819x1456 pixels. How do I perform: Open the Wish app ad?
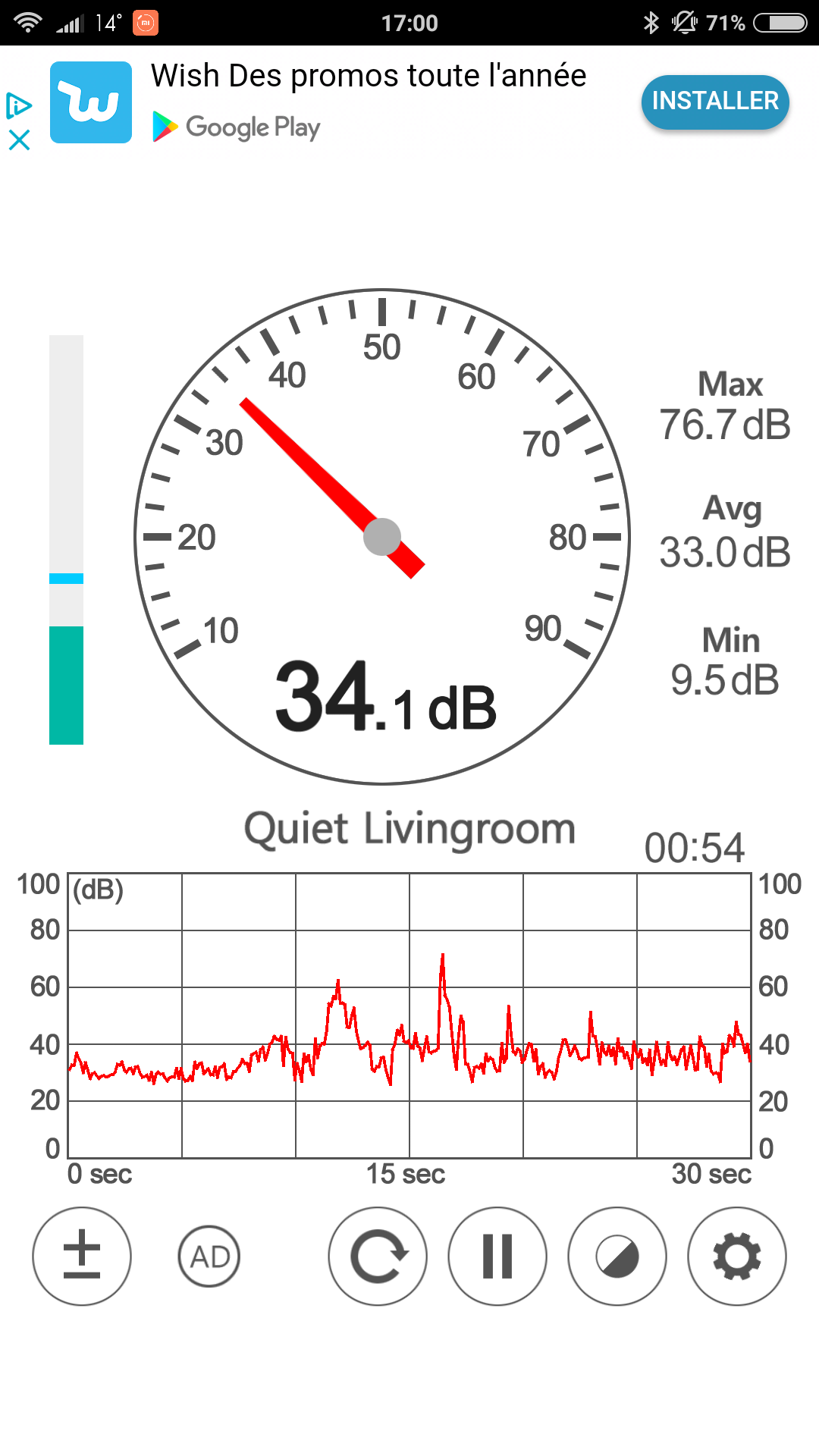click(91, 102)
